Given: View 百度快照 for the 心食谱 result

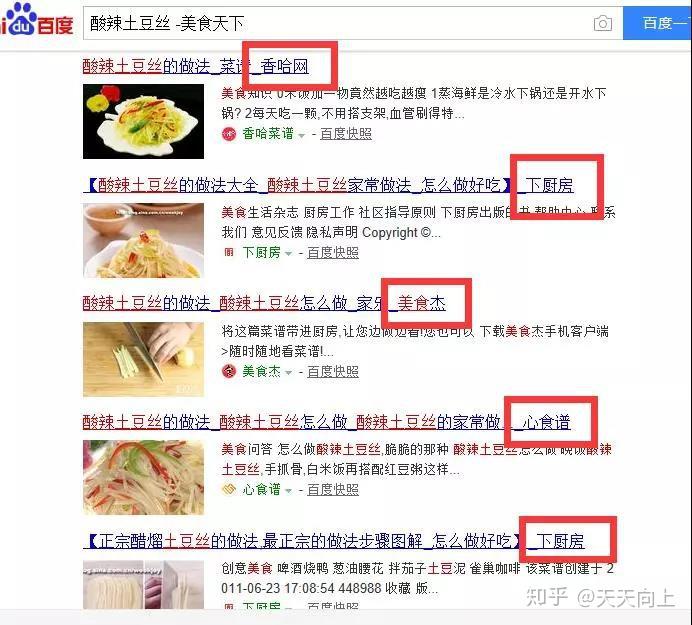Looking at the screenshot, I should coord(332,489).
